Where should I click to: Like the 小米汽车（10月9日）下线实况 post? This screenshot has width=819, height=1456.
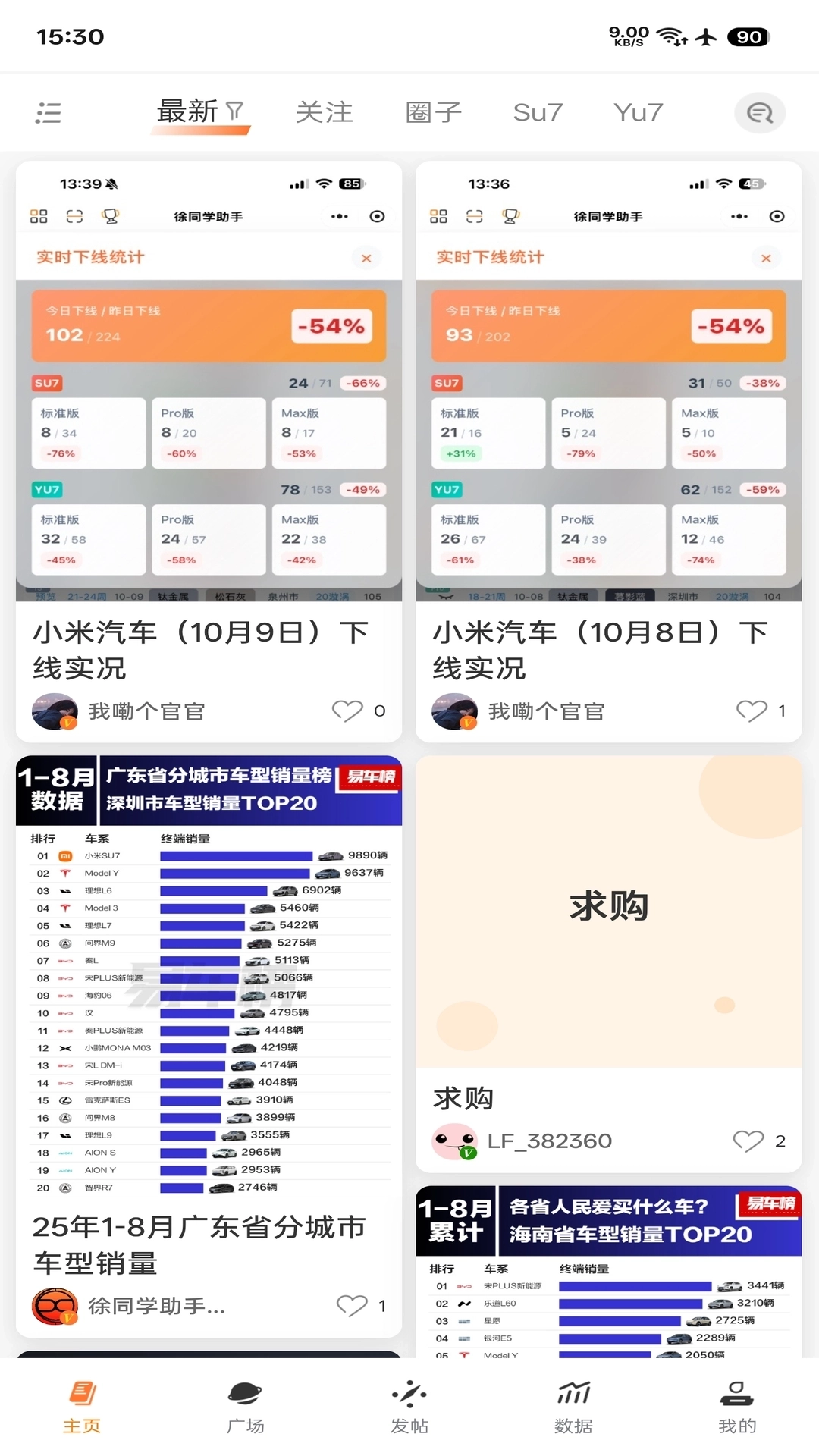pyautogui.click(x=348, y=711)
